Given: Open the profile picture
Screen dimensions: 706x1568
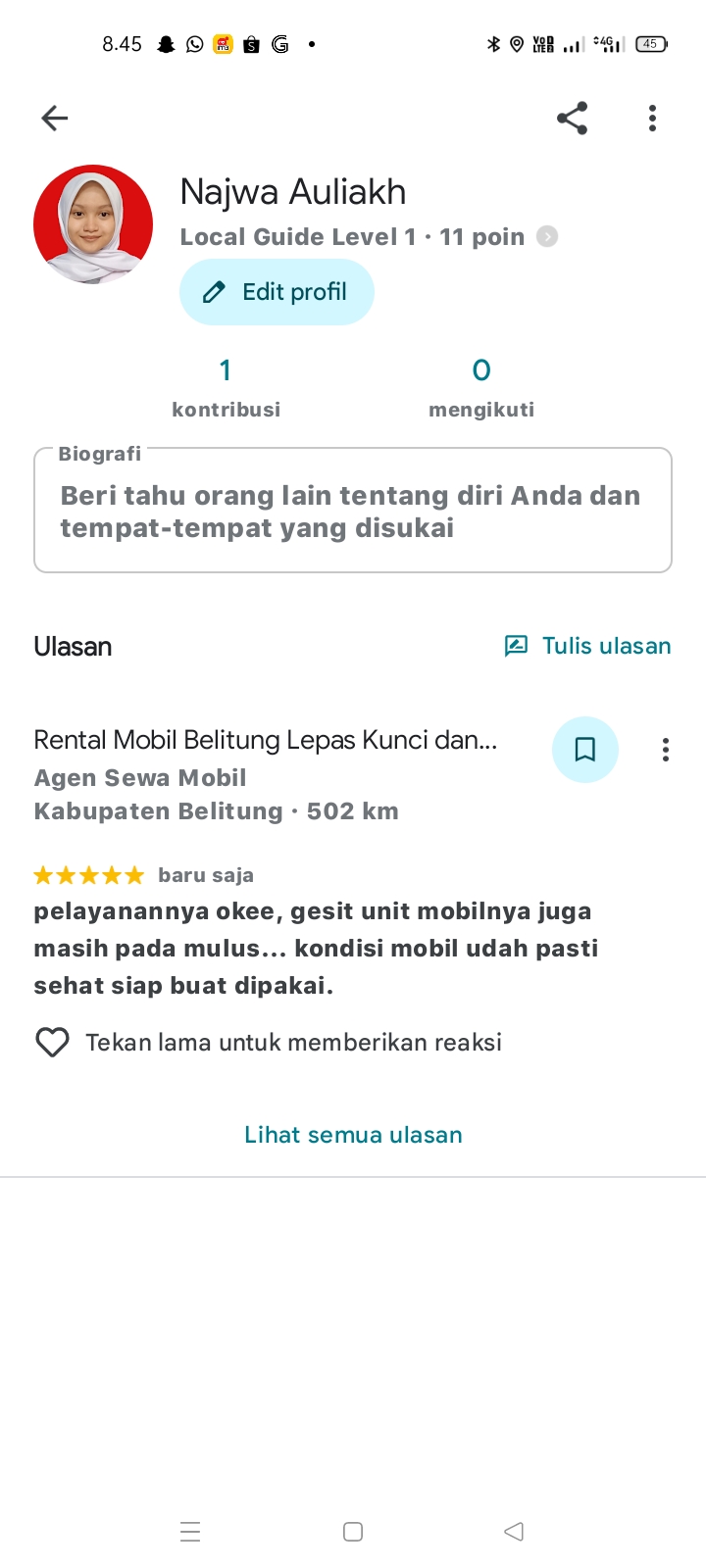Looking at the screenshot, I should pyautogui.click(x=93, y=224).
